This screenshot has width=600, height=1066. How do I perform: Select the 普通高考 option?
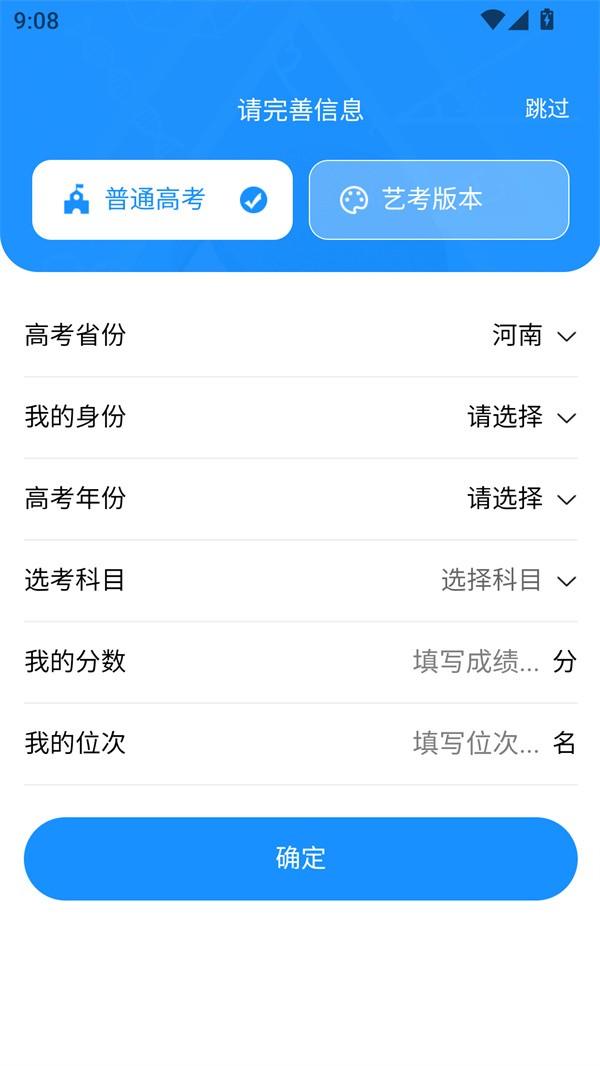click(x=162, y=200)
